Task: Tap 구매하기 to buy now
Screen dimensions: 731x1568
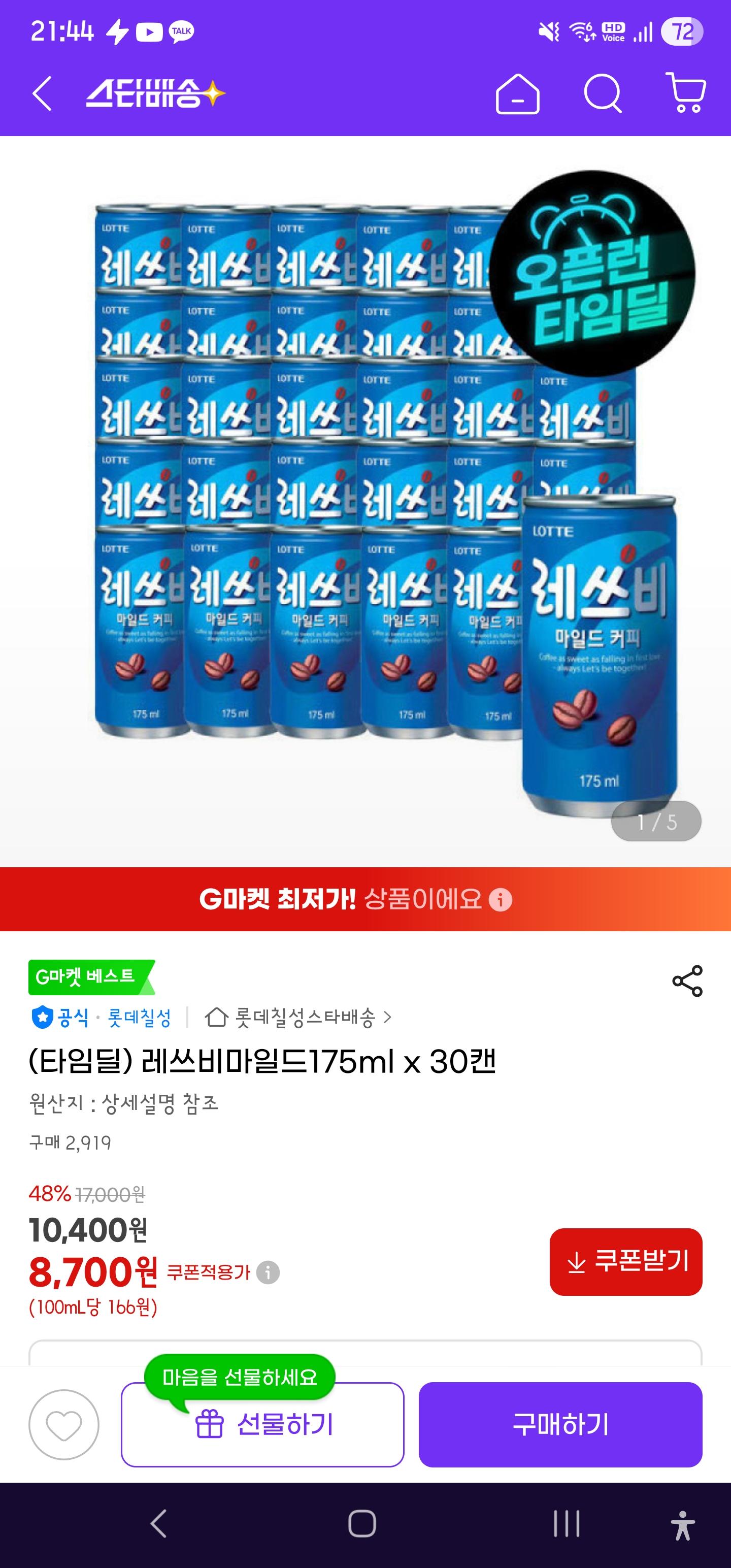Action: tap(560, 1424)
